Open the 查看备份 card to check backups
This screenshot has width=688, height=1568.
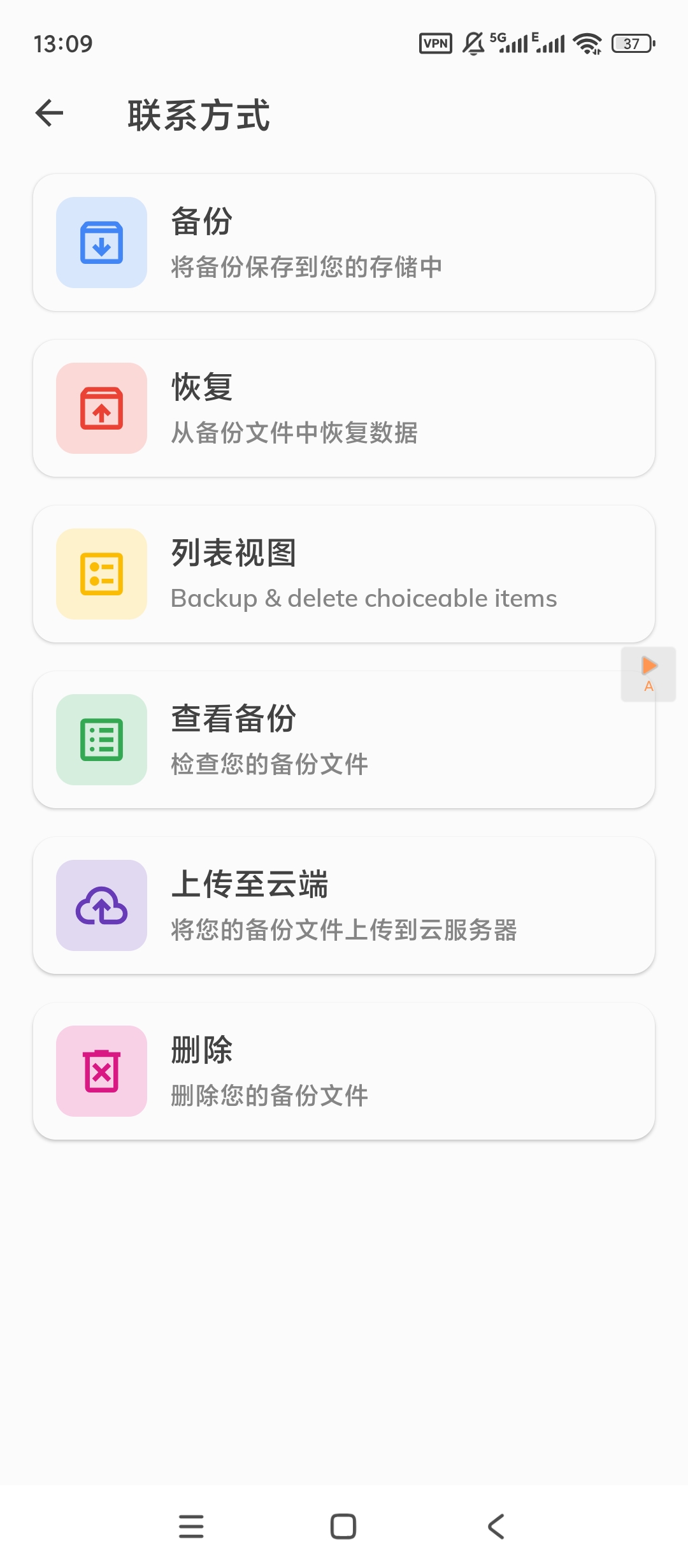point(344,740)
